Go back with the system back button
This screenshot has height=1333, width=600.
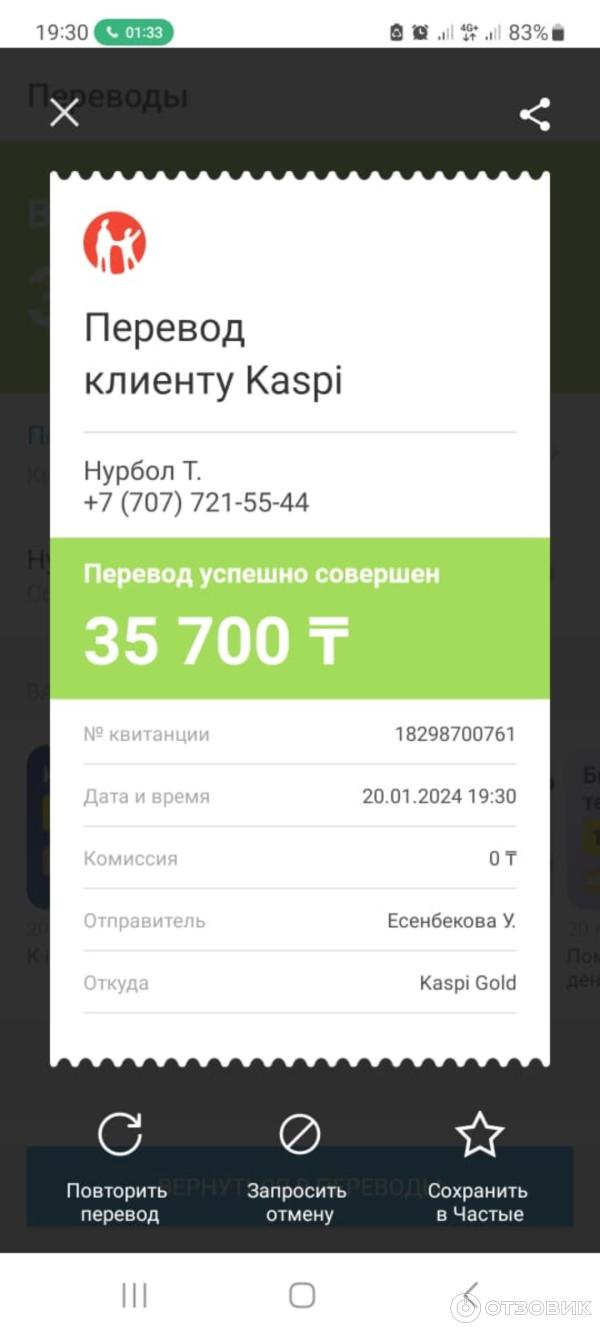pos(470,1295)
